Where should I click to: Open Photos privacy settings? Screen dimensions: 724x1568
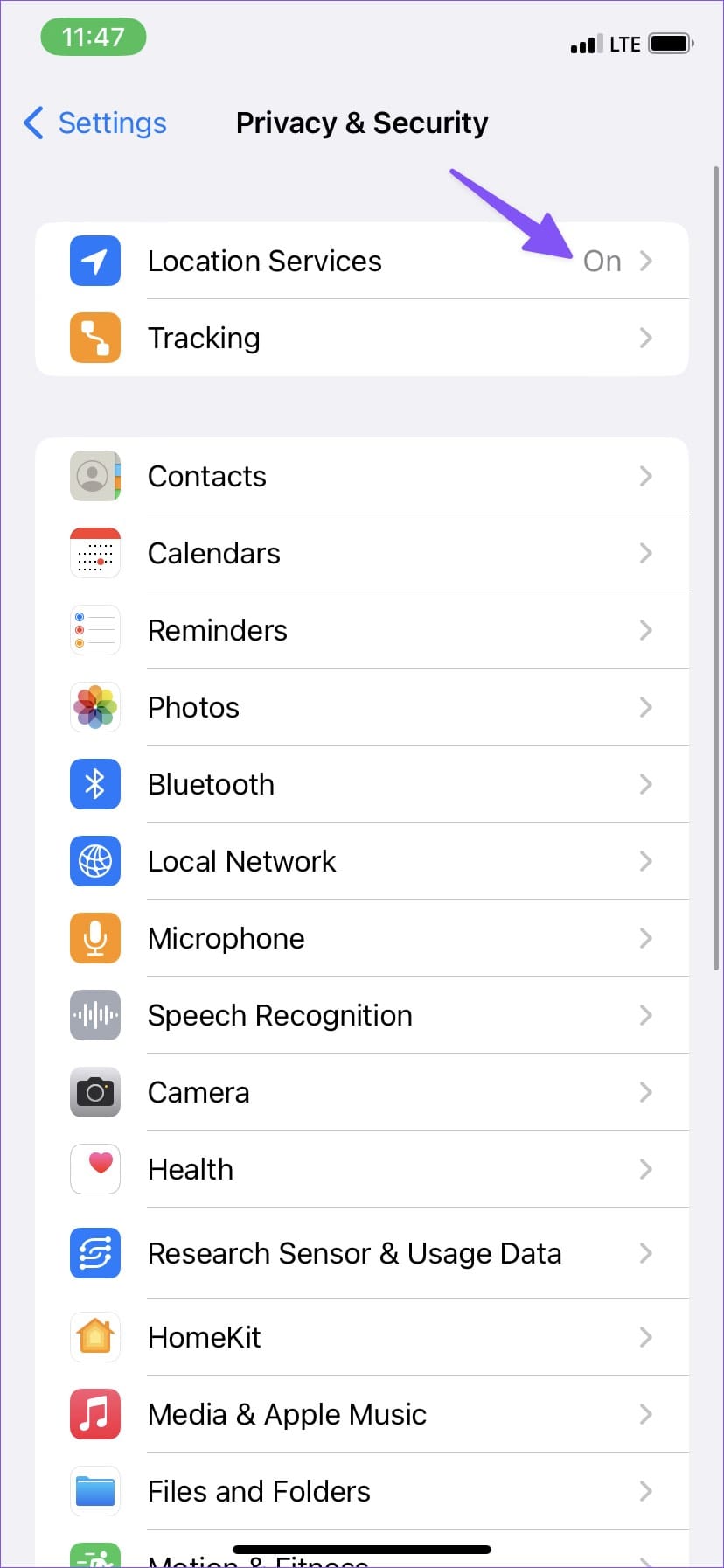362,707
